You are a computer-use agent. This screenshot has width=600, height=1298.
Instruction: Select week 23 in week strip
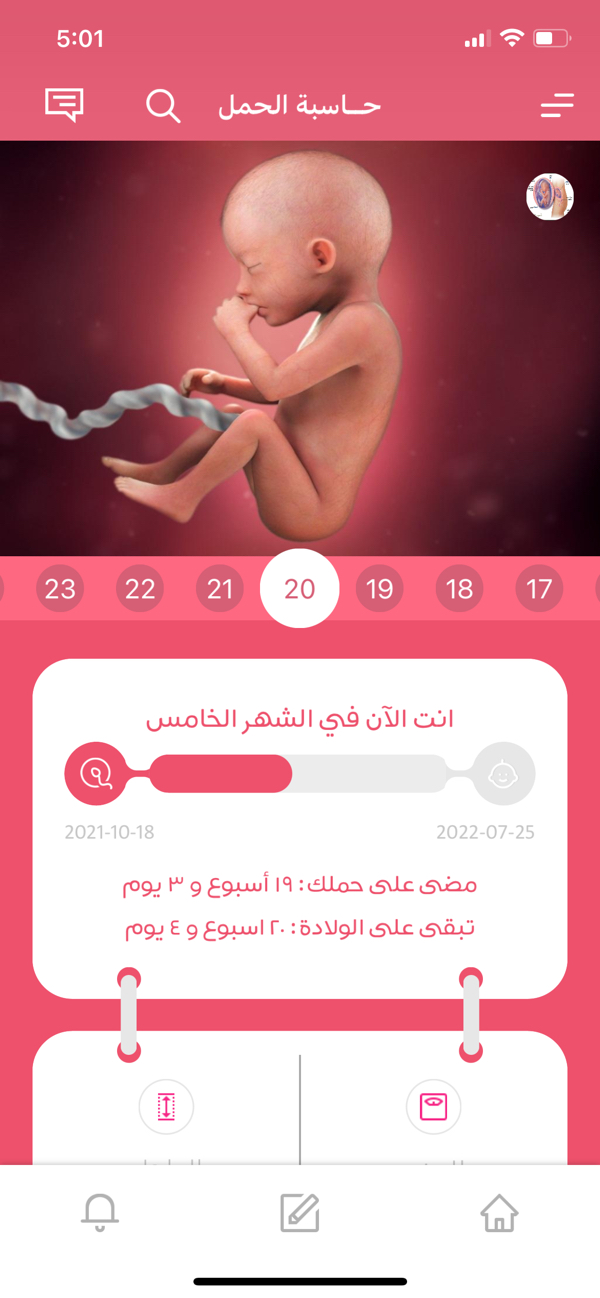[x=60, y=589]
